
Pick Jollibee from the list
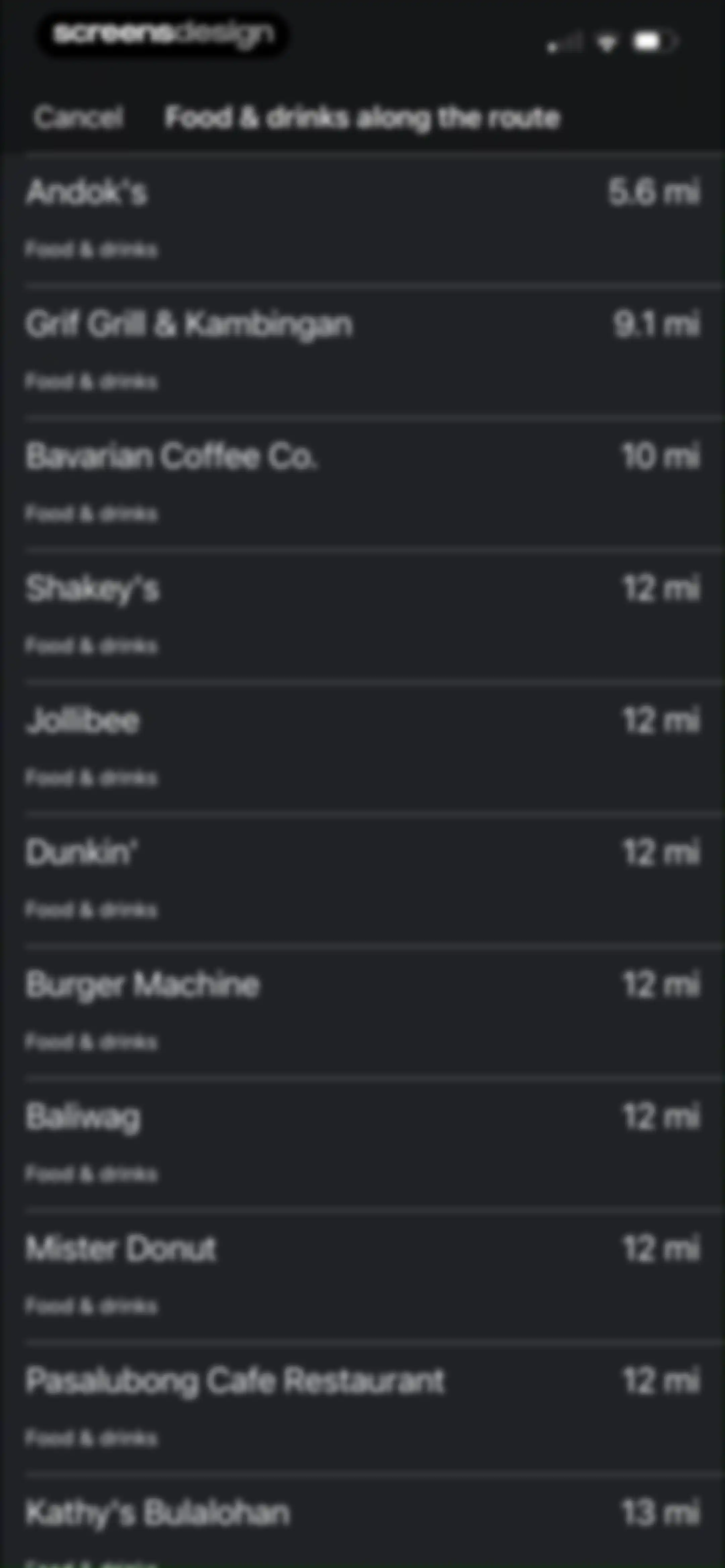[363, 748]
